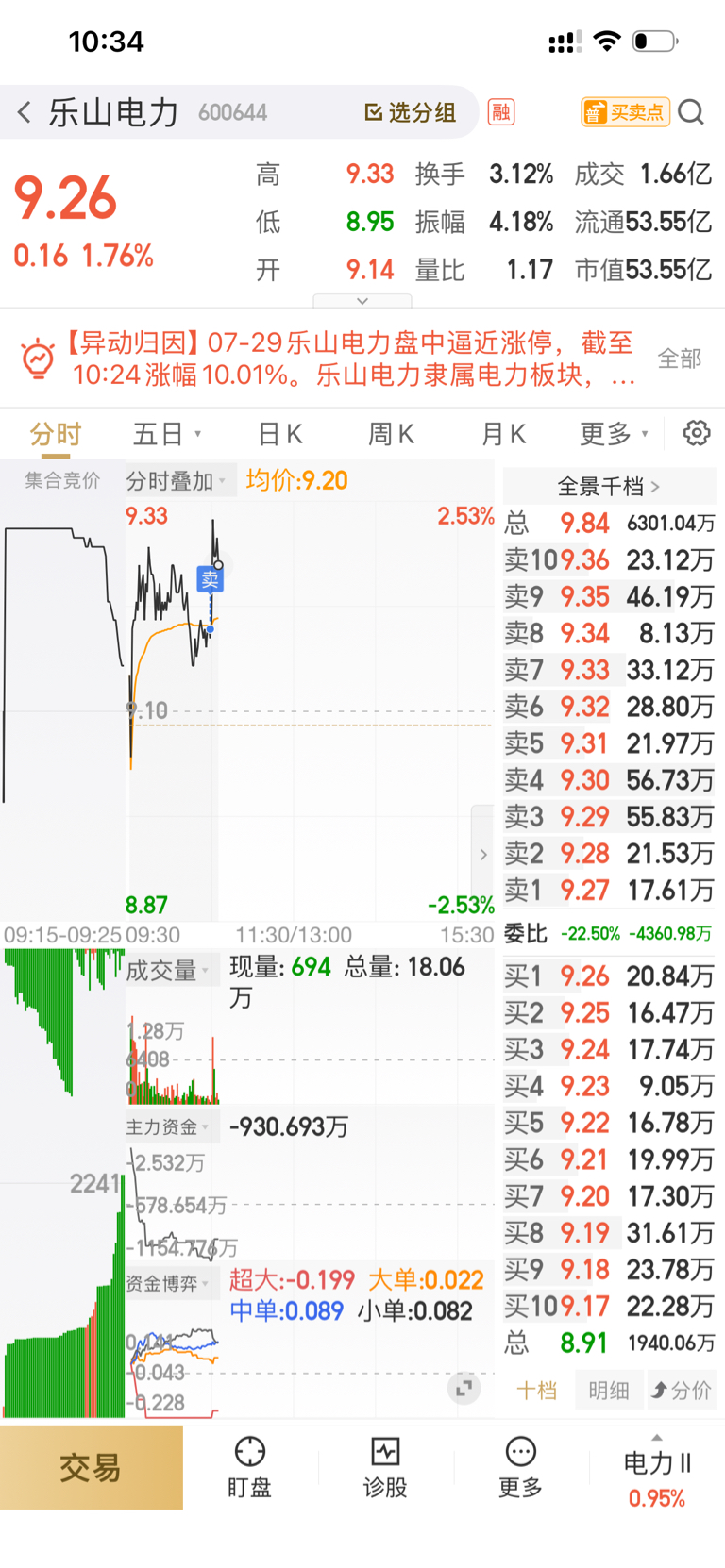Tap the 选分组 button
The height and width of the screenshot is (1568, 725).
[411, 112]
